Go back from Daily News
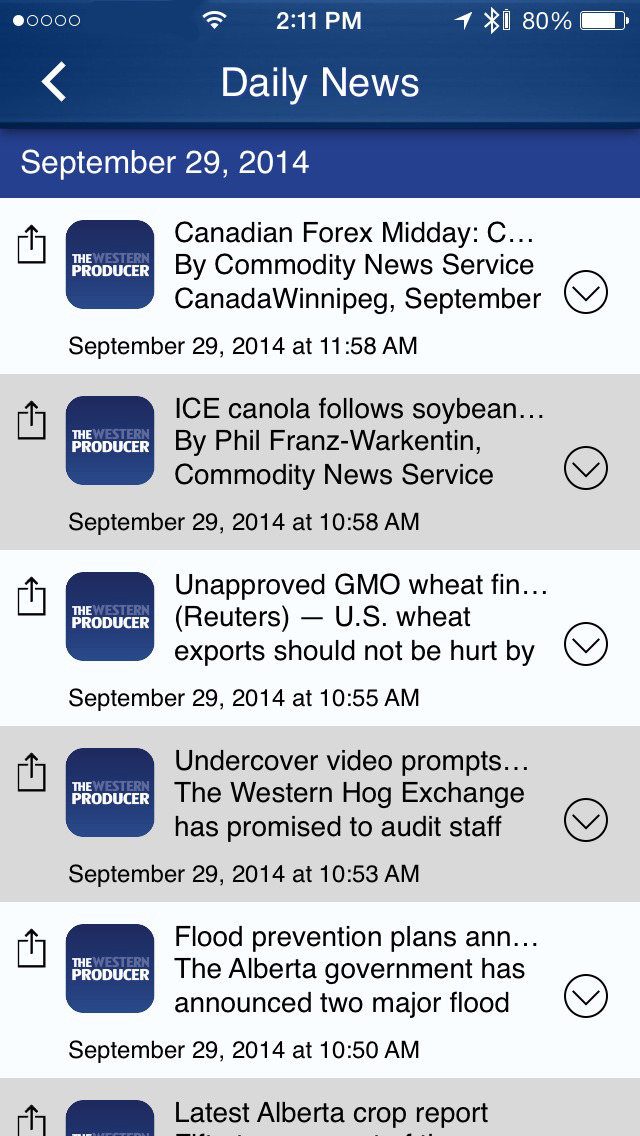This screenshot has height=1136, width=640. point(54,81)
